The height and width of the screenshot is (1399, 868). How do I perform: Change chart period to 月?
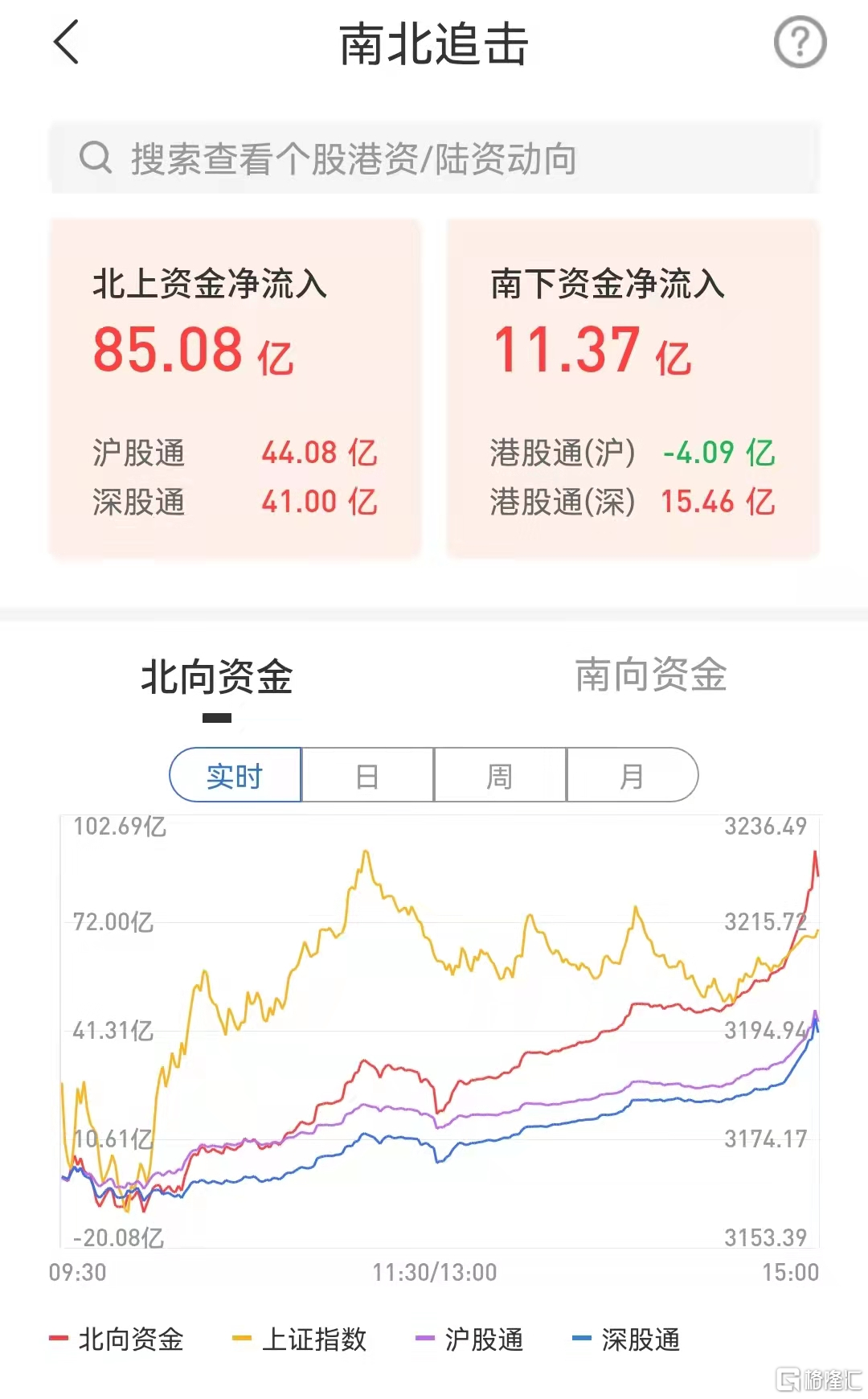click(x=632, y=776)
